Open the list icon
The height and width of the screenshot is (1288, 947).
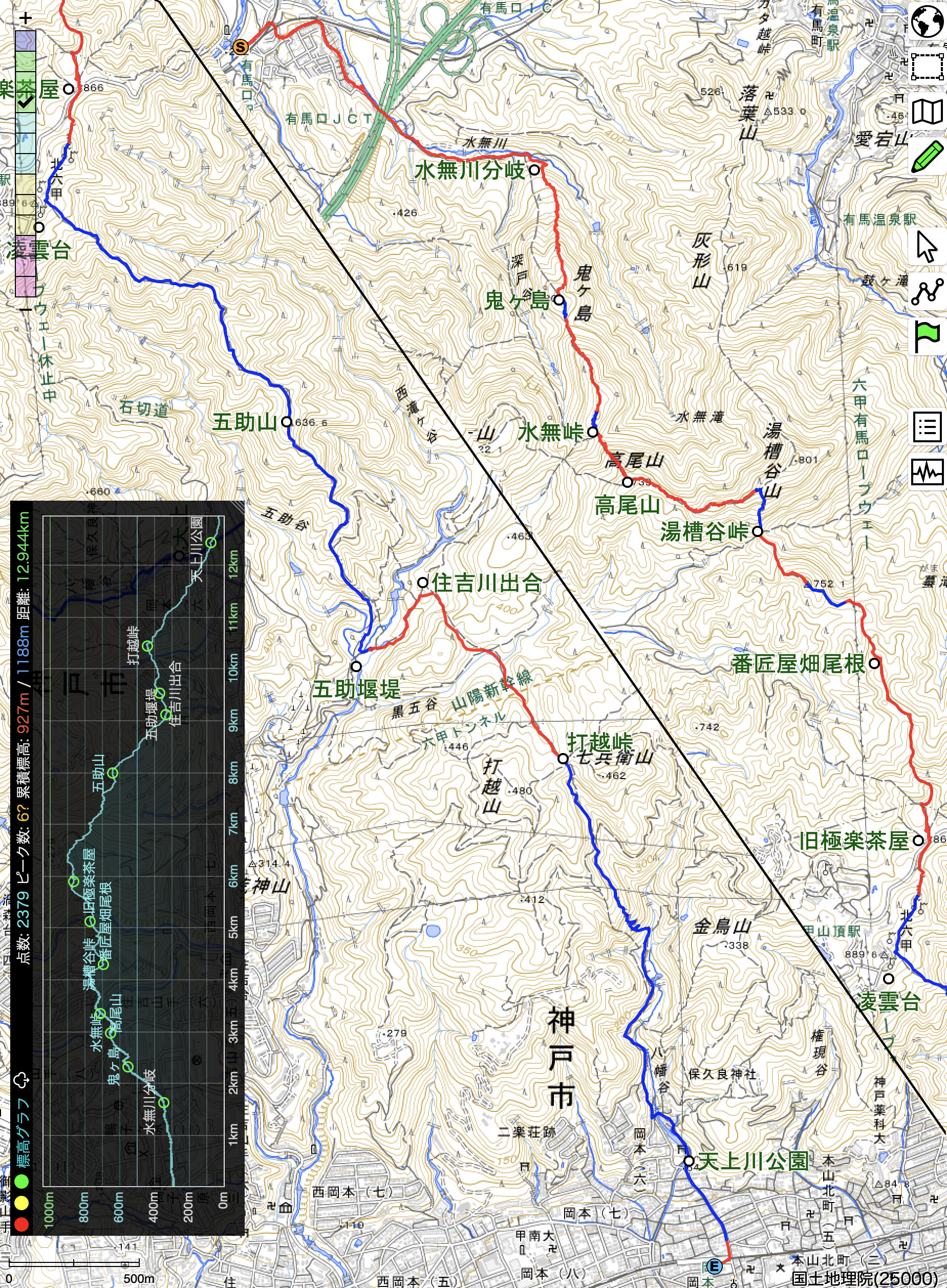[927, 426]
